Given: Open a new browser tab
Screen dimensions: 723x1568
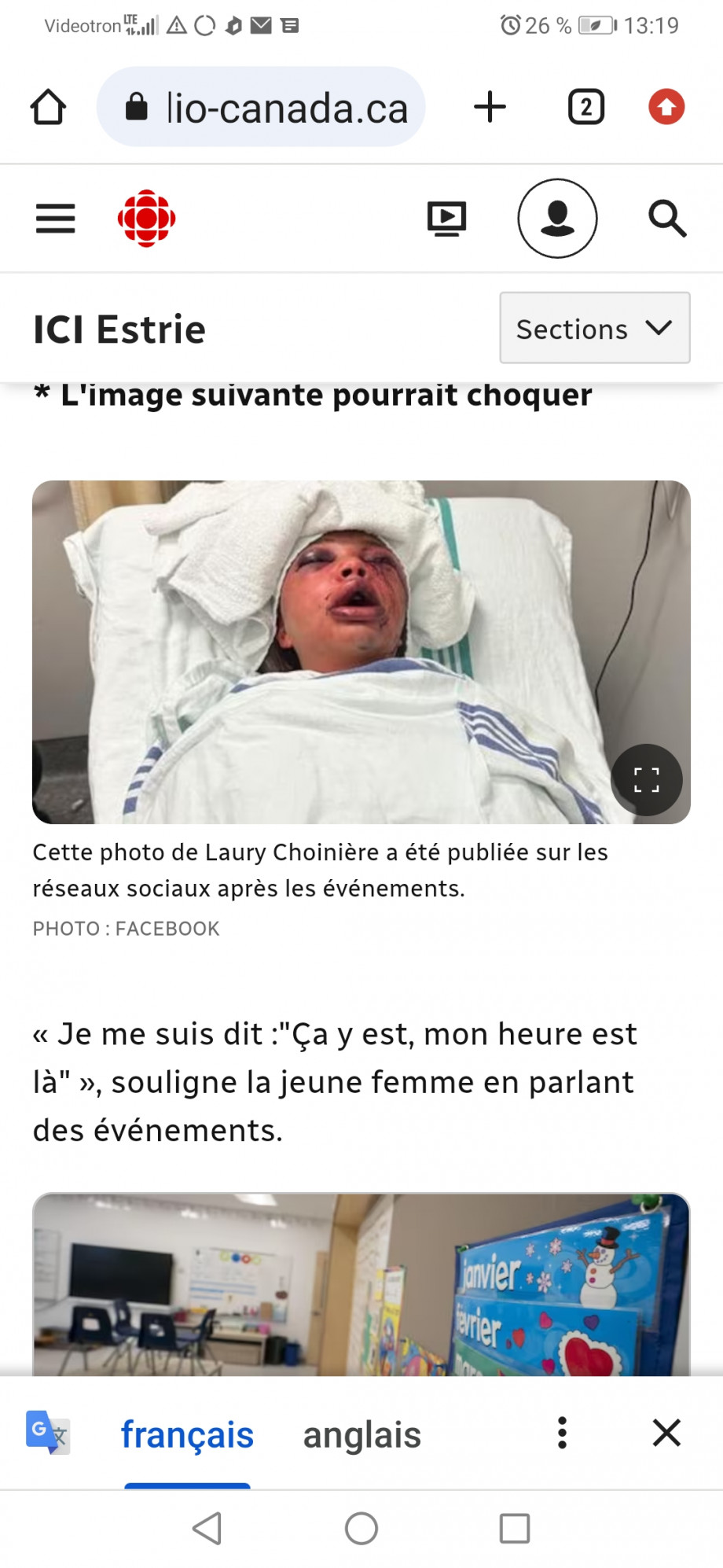Looking at the screenshot, I should (x=490, y=107).
